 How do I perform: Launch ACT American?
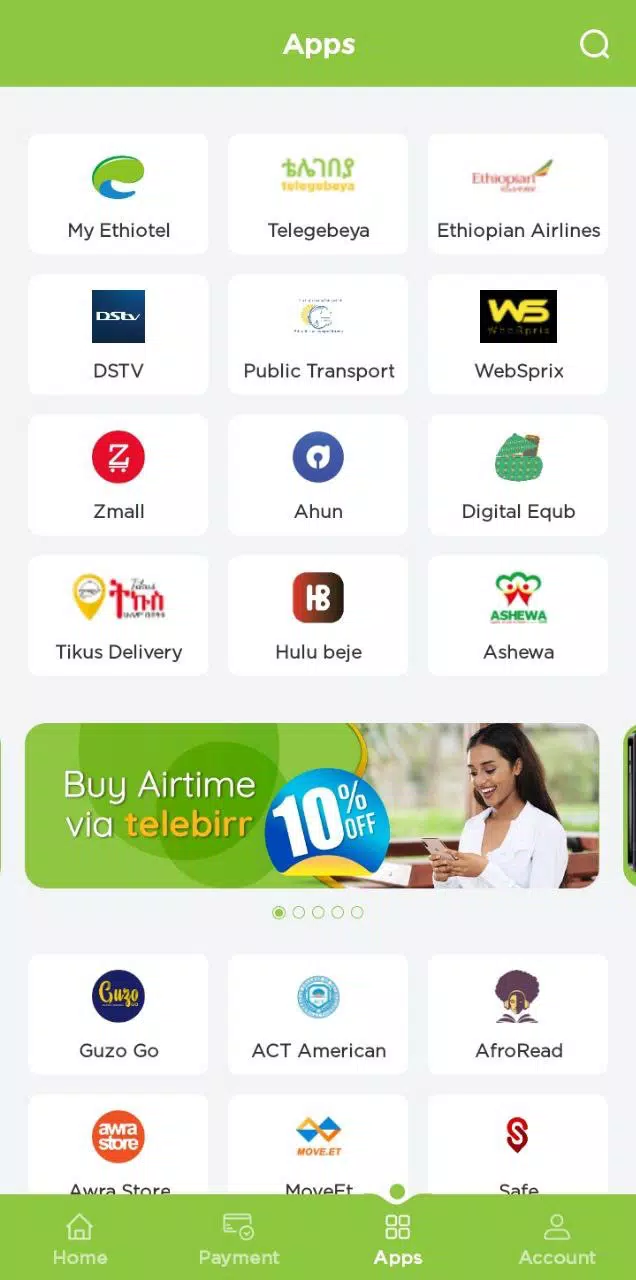pos(318,1014)
